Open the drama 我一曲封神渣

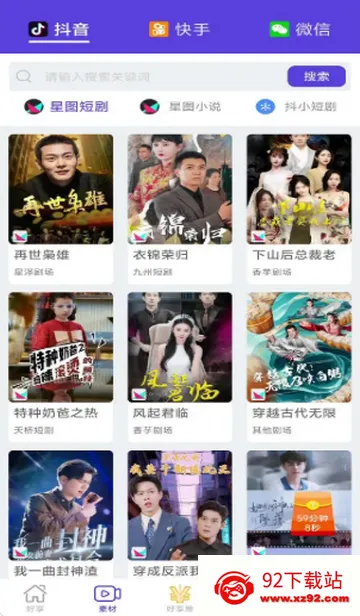coord(61,514)
